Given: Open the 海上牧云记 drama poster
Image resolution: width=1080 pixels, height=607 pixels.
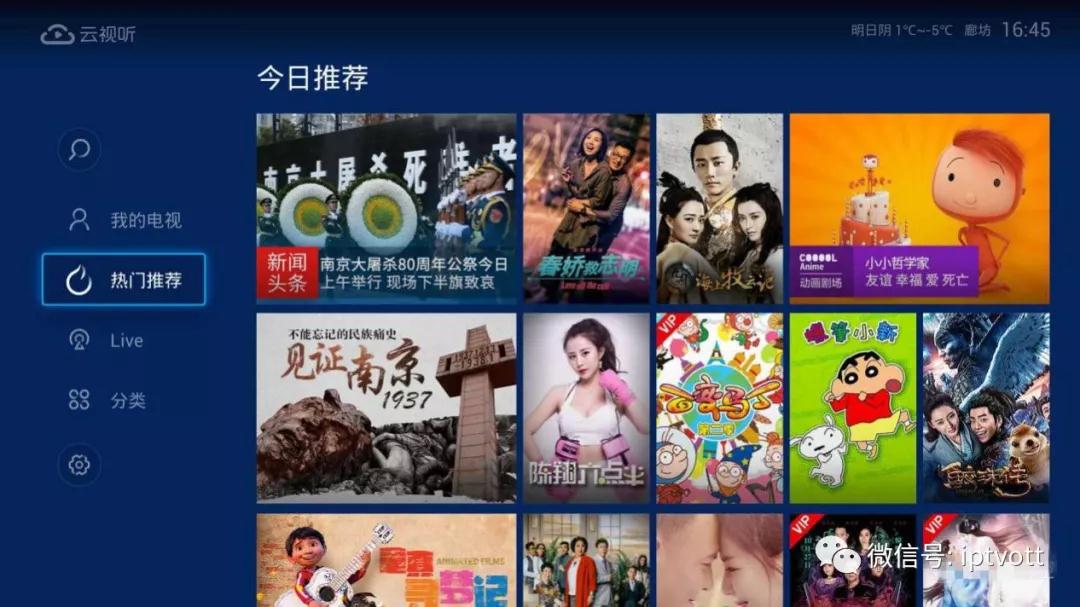Looking at the screenshot, I should [719, 208].
